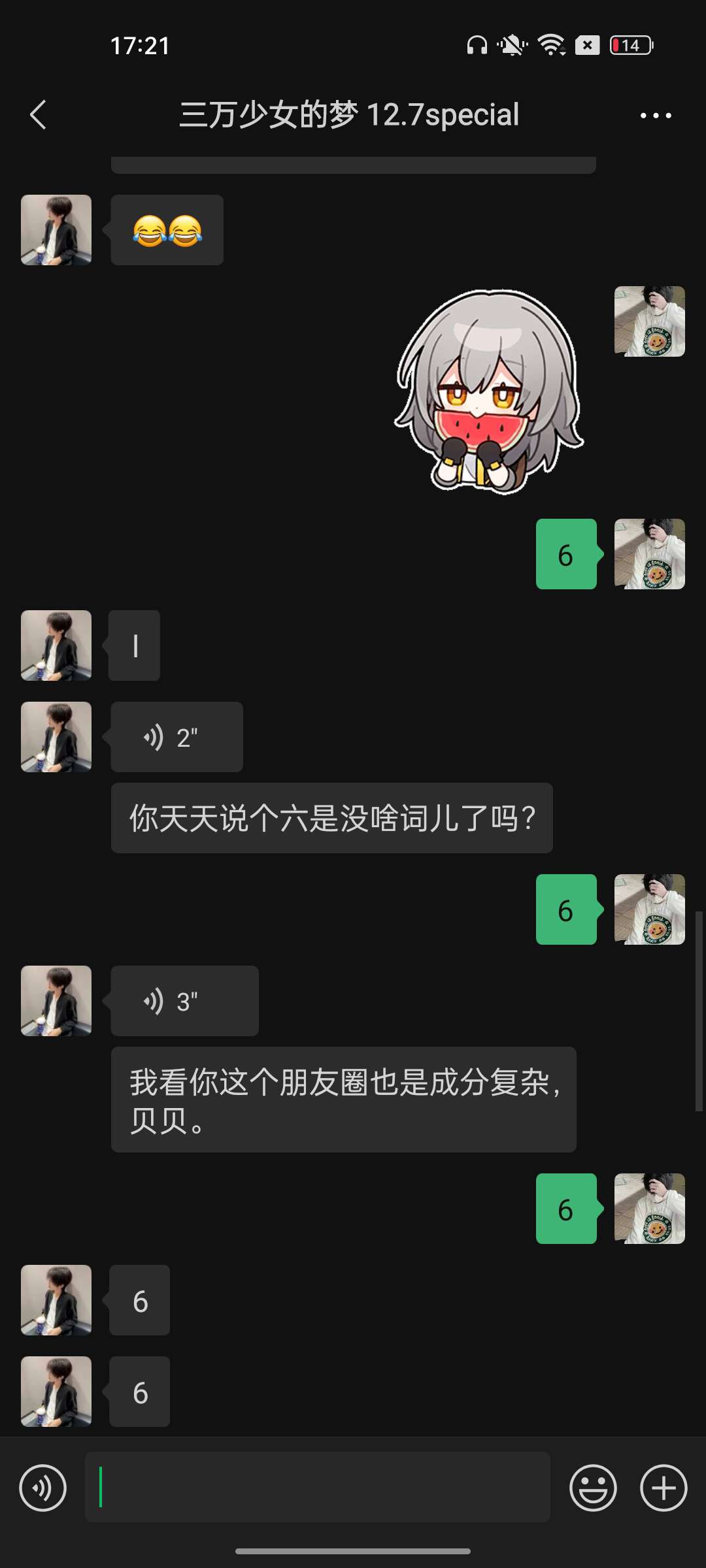706x1568 pixels.
Task: Go back from the group chat
Action: [x=39, y=115]
